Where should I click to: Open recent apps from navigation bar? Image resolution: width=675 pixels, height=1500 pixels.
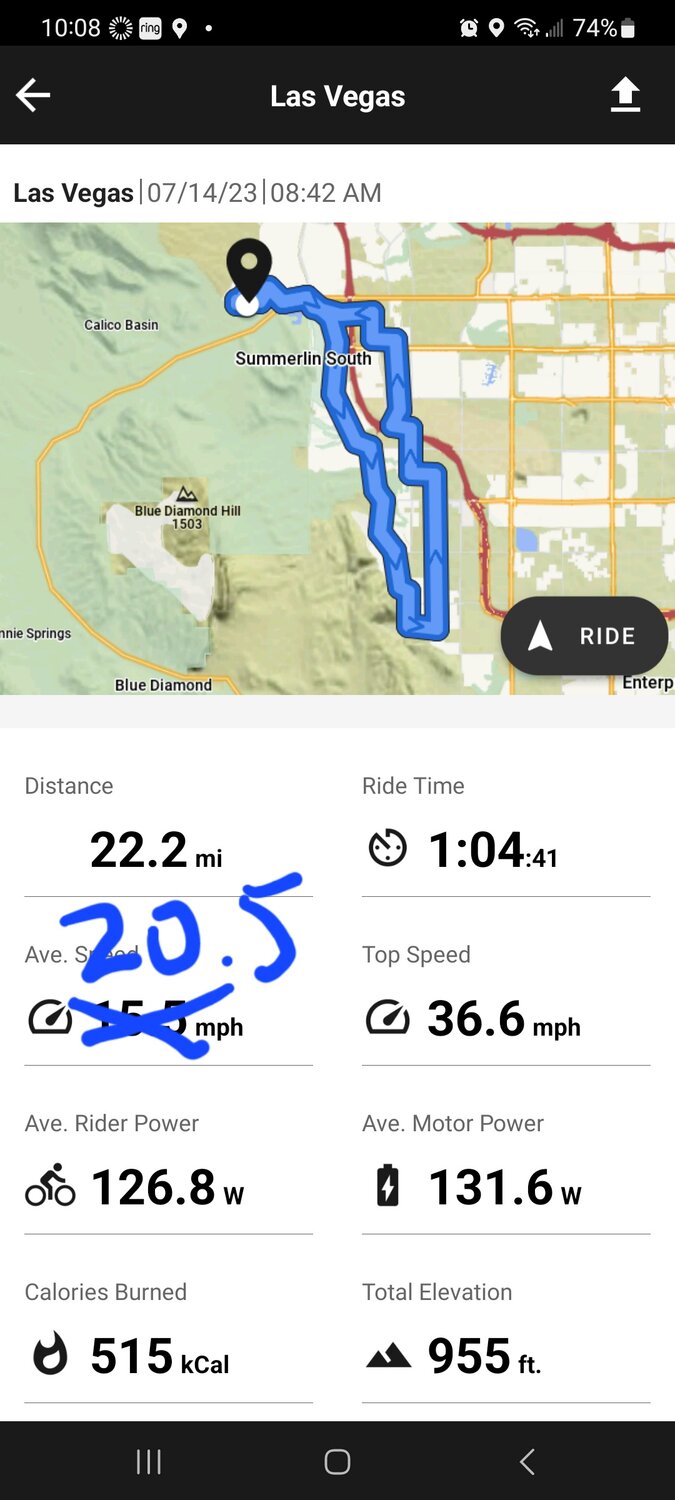pyautogui.click(x=149, y=1461)
